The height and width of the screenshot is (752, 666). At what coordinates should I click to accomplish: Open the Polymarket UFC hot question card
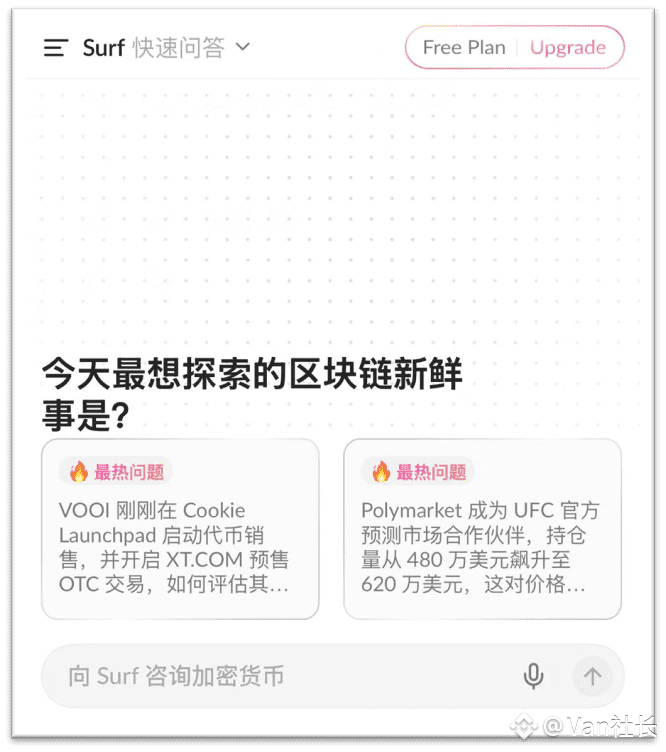(x=482, y=528)
